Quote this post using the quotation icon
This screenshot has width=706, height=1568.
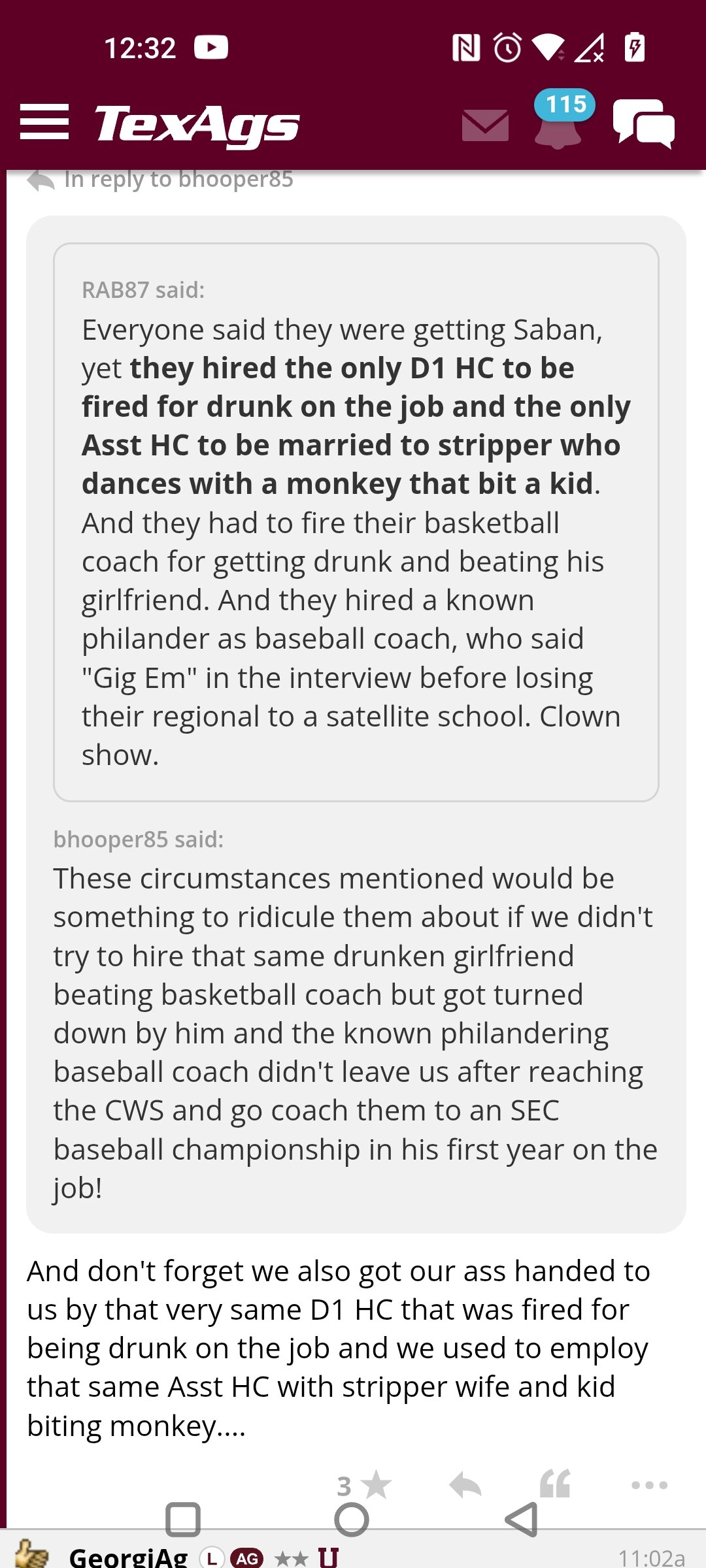tap(555, 1484)
